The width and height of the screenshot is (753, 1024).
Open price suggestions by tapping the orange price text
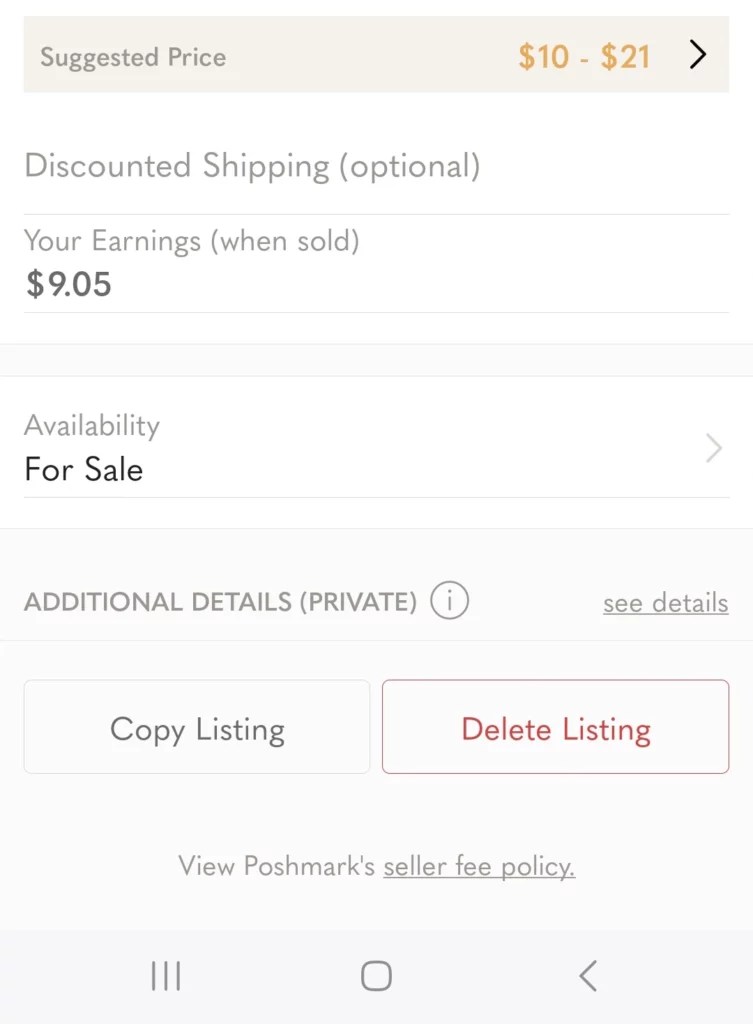click(x=583, y=56)
